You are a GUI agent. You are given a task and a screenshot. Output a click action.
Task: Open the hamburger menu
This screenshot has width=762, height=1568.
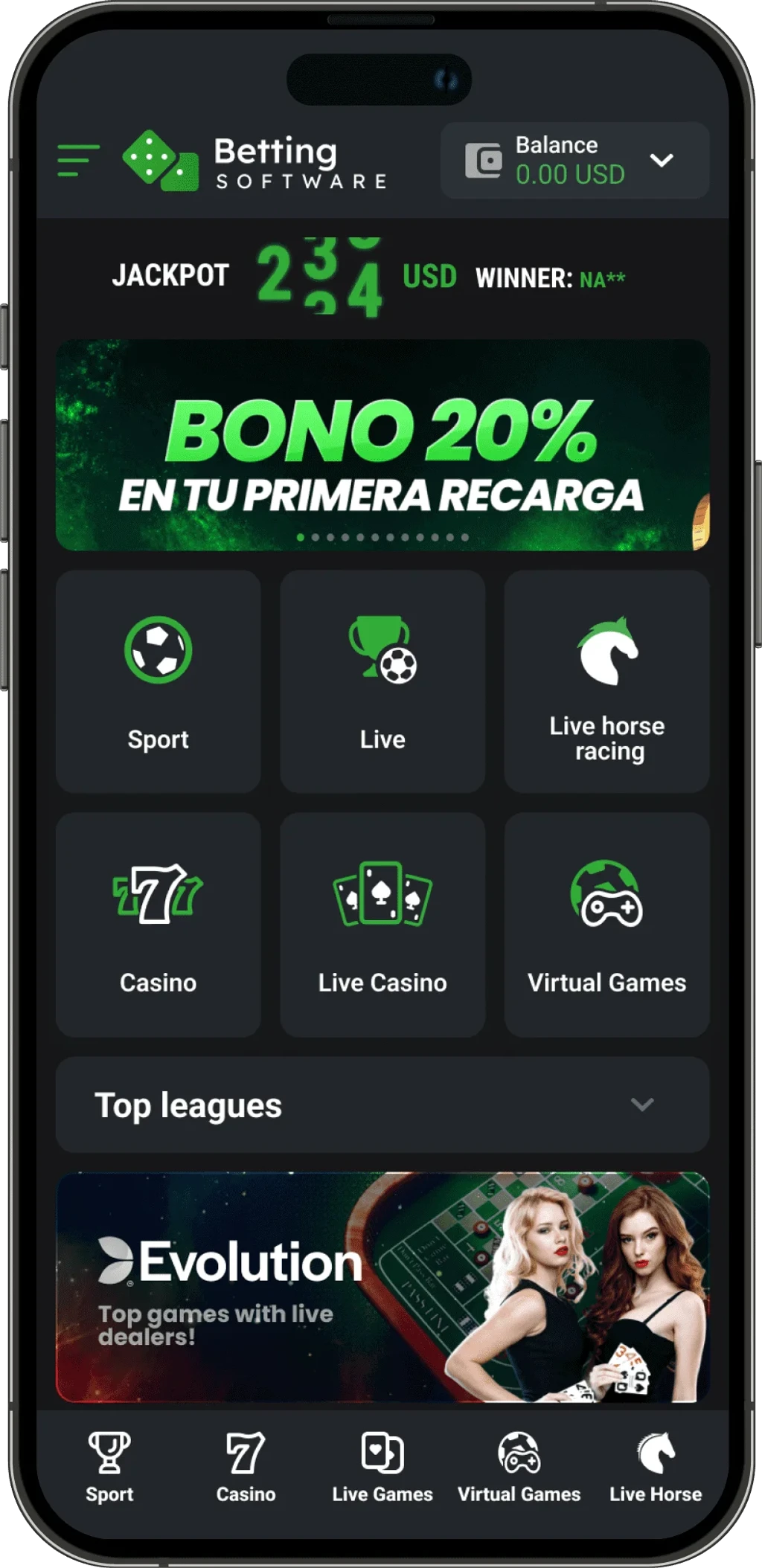coord(78,160)
